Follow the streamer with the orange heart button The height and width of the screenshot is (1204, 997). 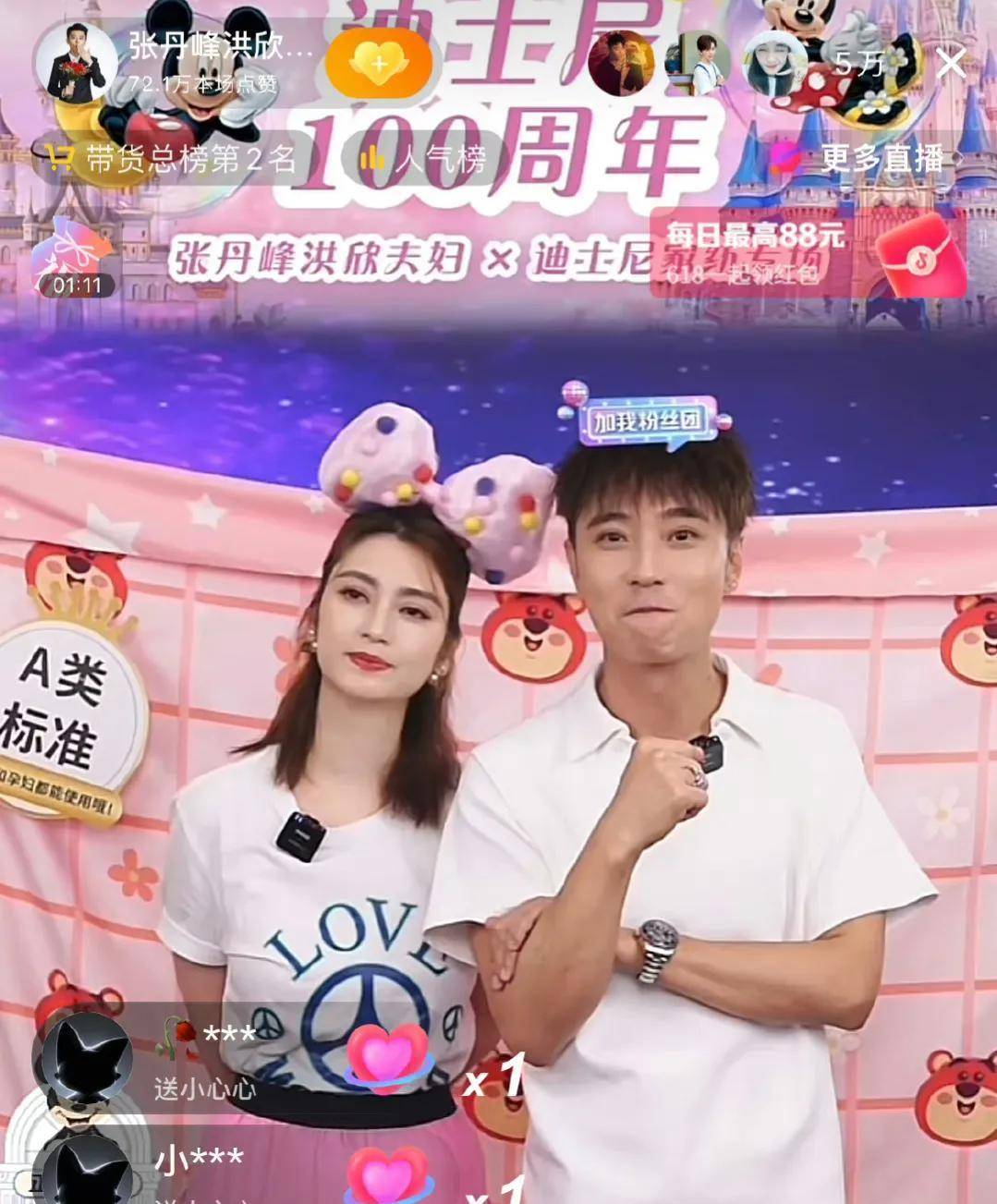(379, 63)
